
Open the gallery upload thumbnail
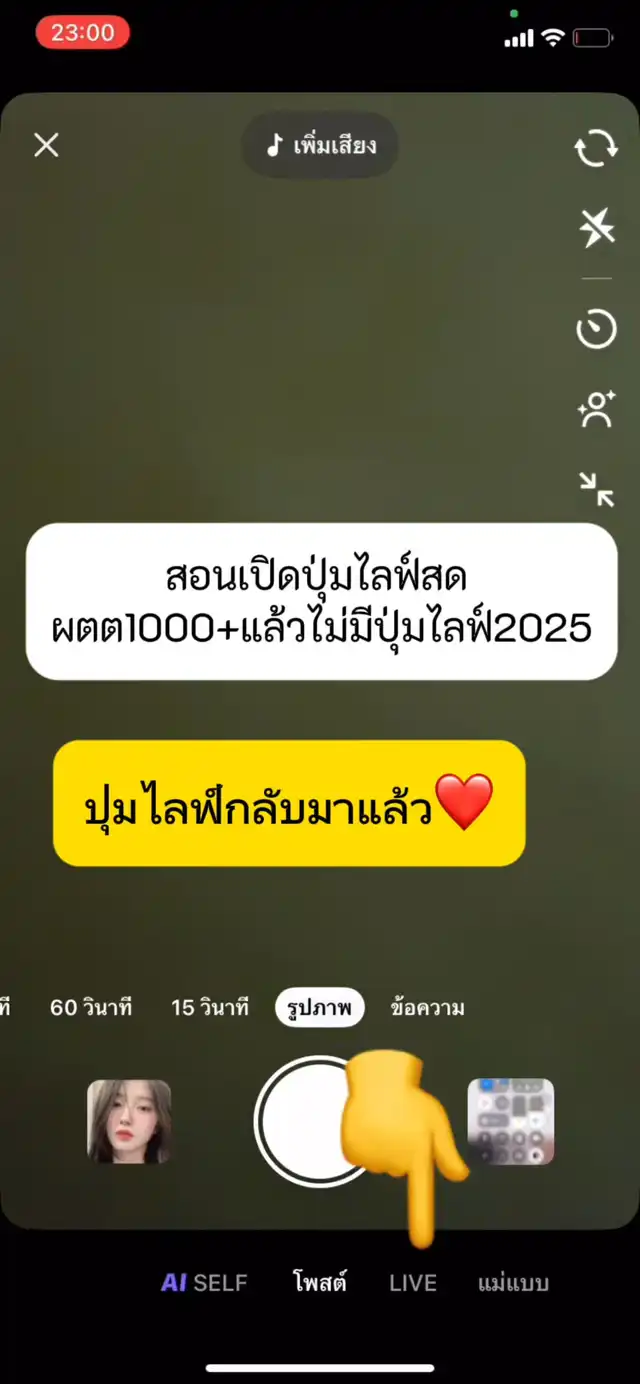point(511,1122)
